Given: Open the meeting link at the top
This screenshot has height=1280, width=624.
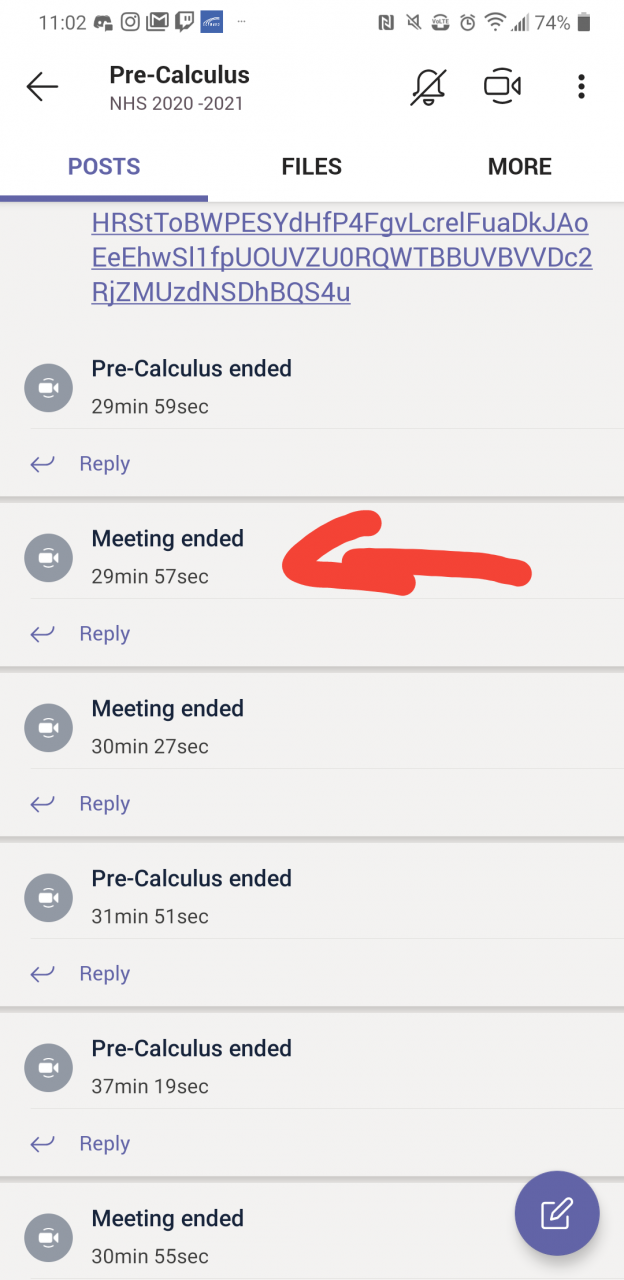Looking at the screenshot, I should (342, 257).
